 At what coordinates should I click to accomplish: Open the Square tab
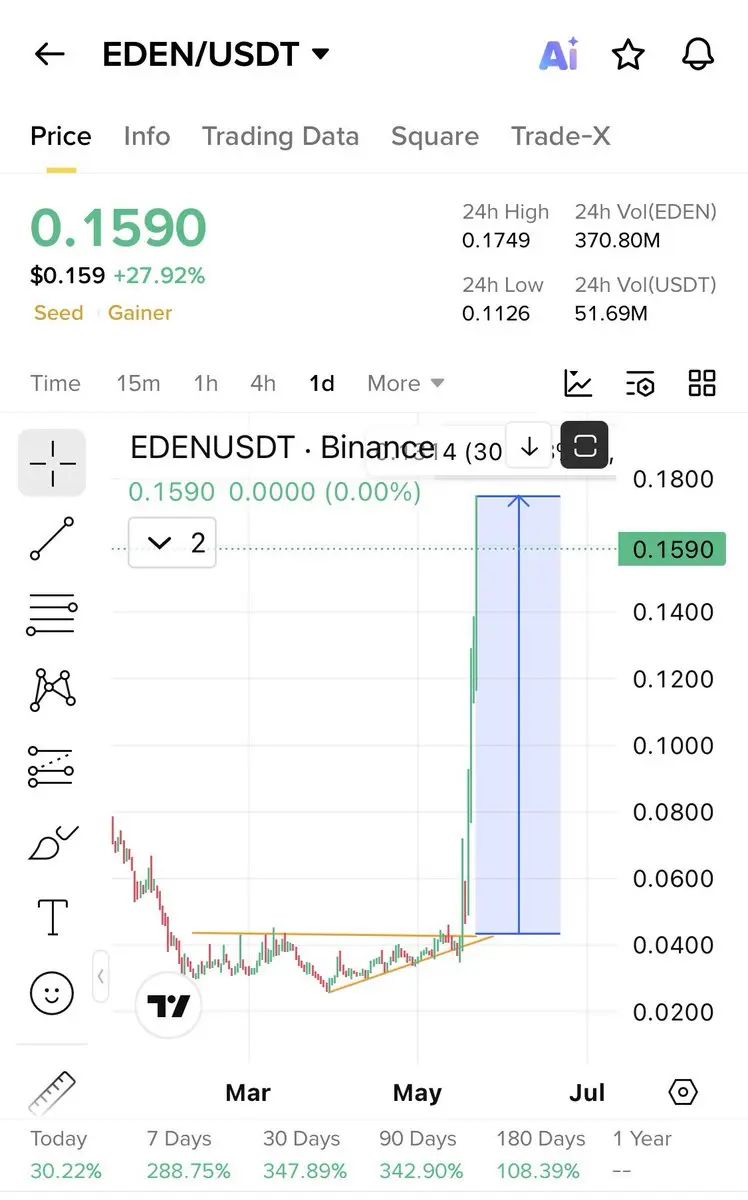[435, 136]
